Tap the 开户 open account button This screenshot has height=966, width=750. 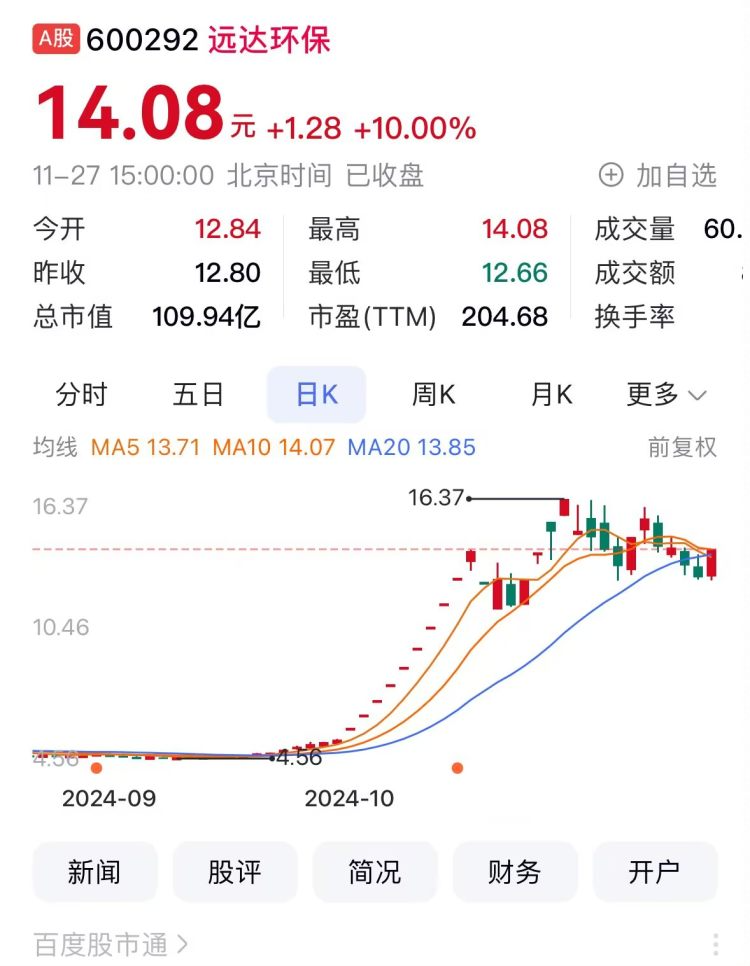coord(655,872)
